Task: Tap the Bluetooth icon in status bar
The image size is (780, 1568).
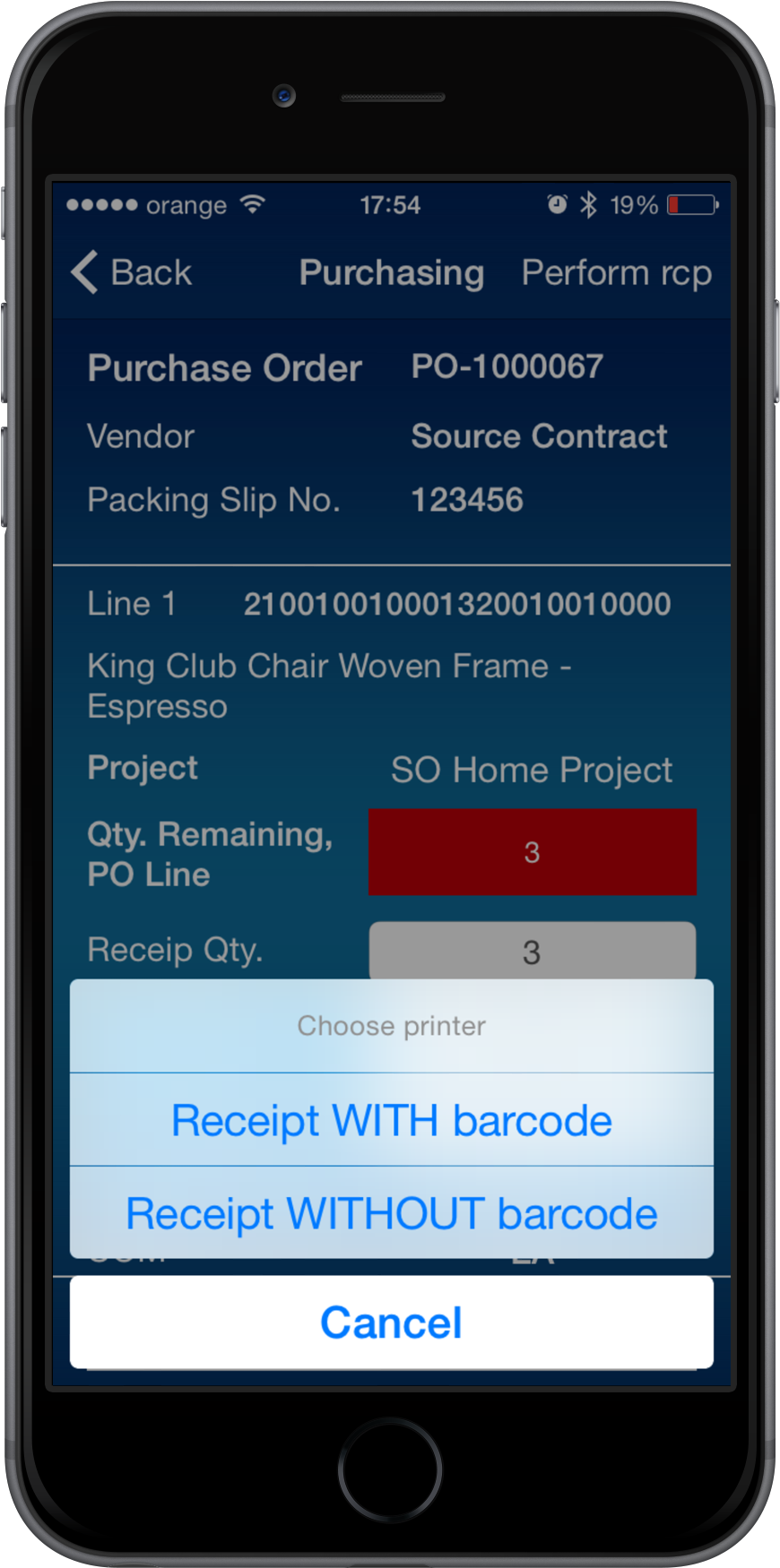Action: tap(589, 204)
